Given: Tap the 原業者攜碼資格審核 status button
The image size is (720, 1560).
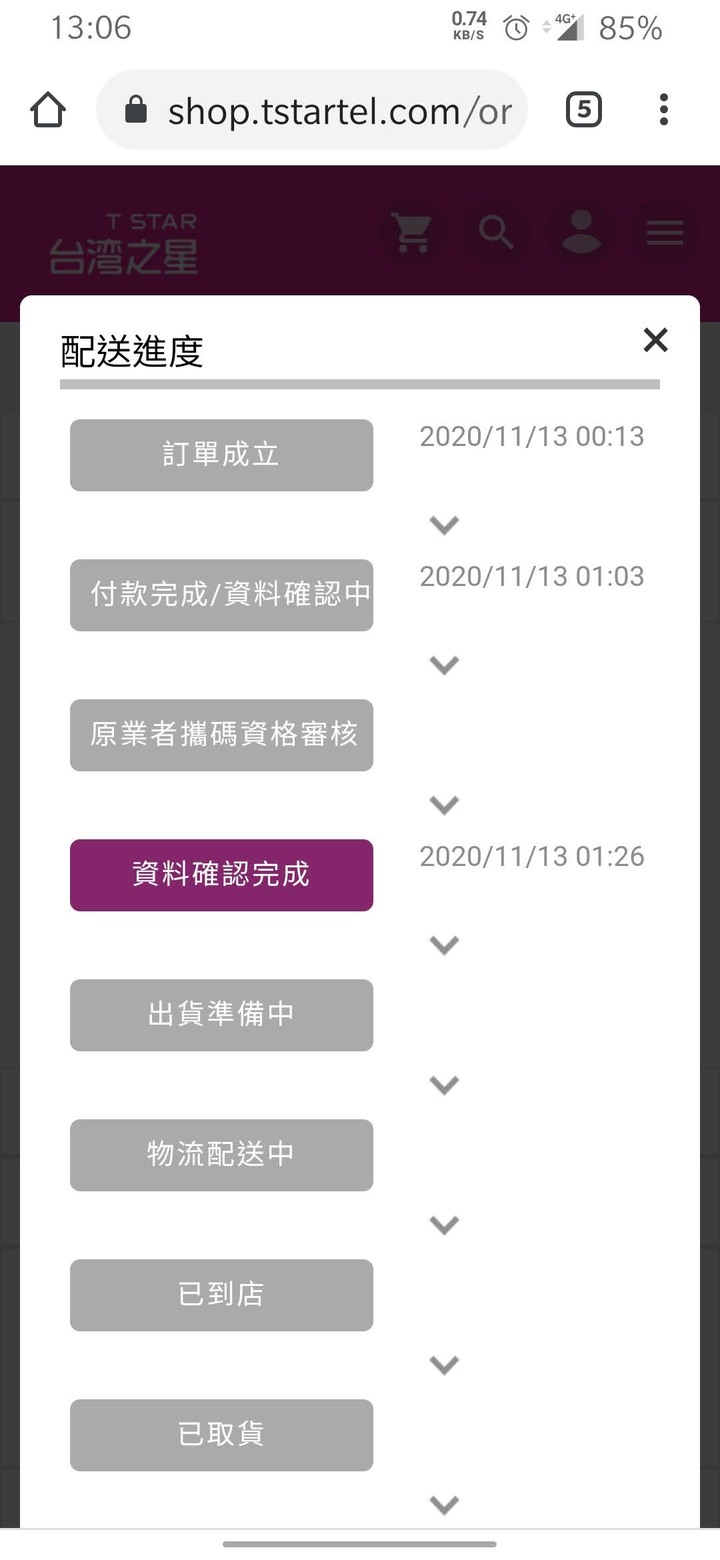Looking at the screenshot, I should coord(221,735).
